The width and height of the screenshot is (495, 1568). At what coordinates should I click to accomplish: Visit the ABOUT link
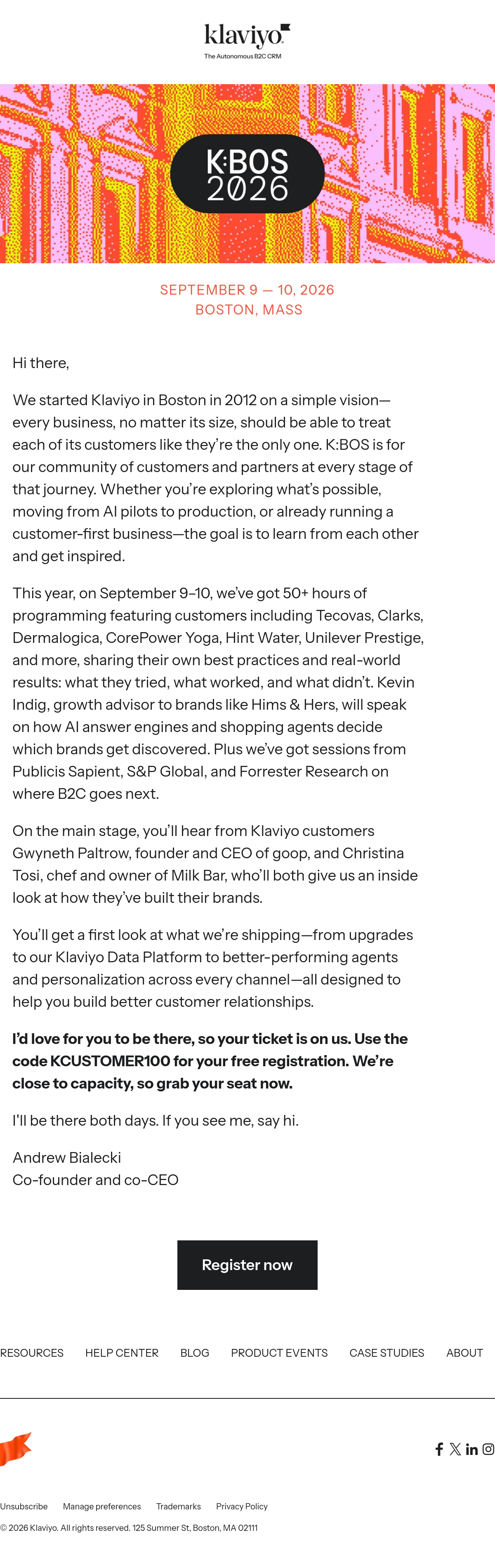point(464,1353)
